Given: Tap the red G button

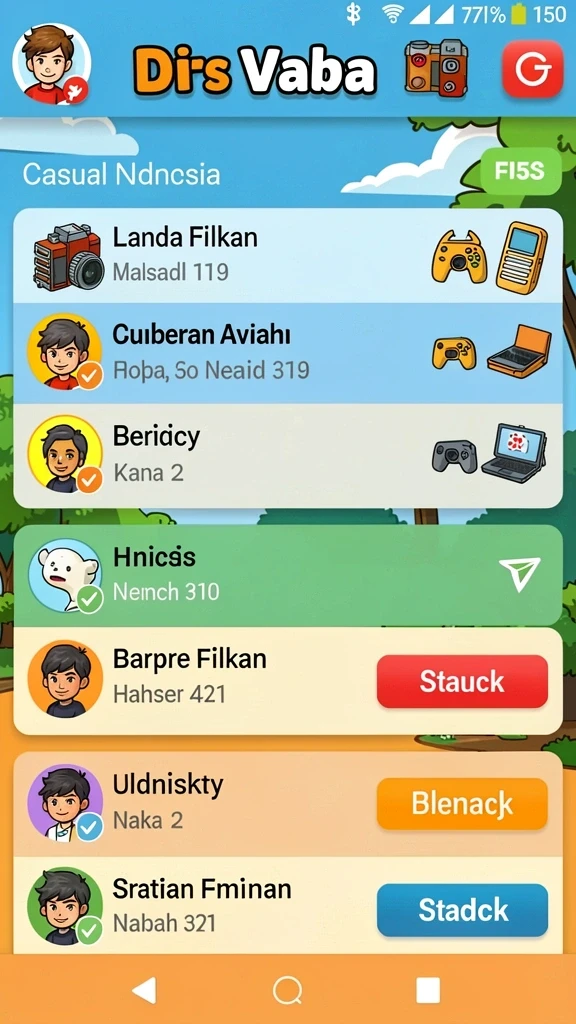Looking at the screenshot, I should click(532, 69).
